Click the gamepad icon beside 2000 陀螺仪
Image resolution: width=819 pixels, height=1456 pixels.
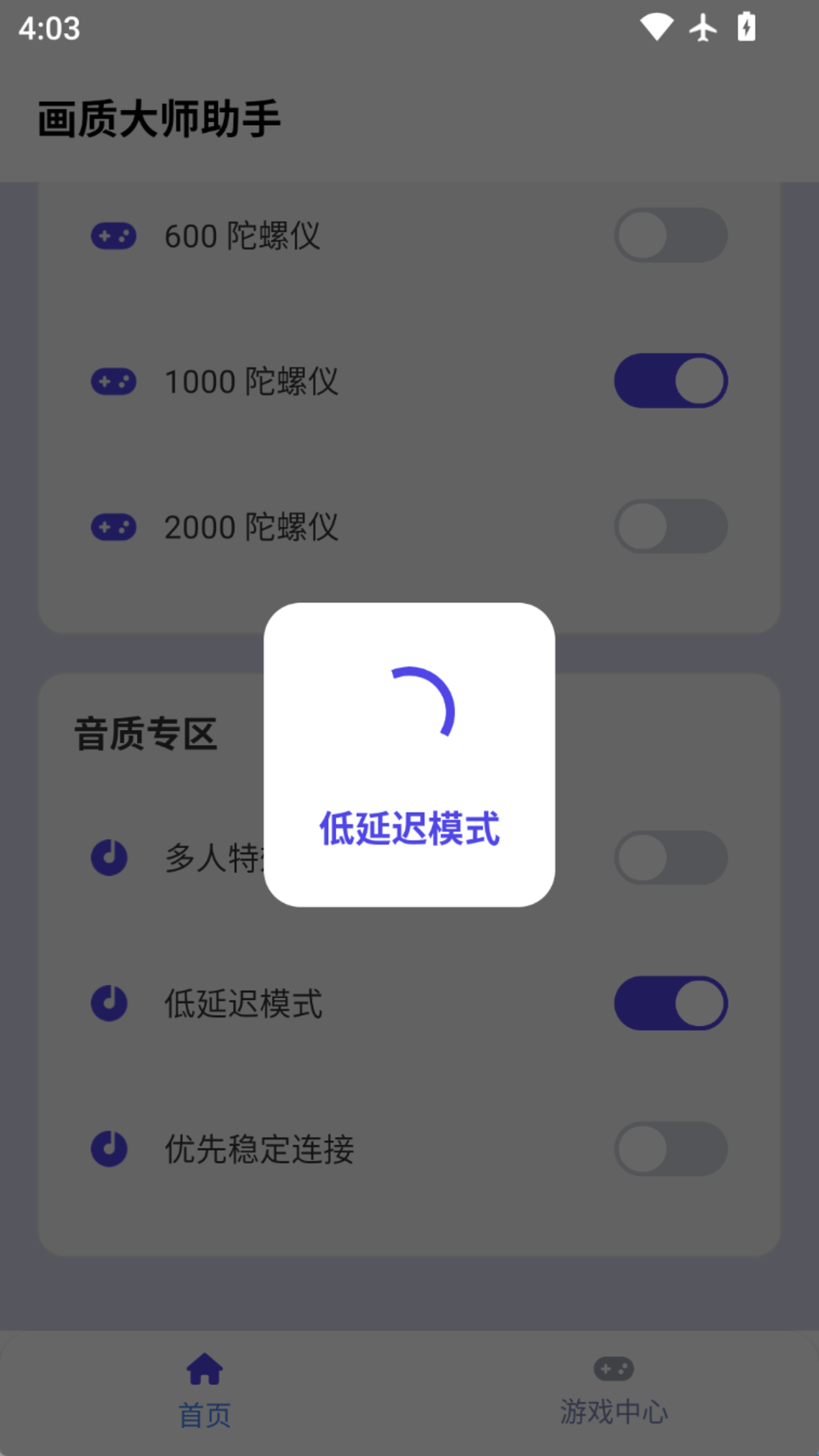click(x=112, y=526)
